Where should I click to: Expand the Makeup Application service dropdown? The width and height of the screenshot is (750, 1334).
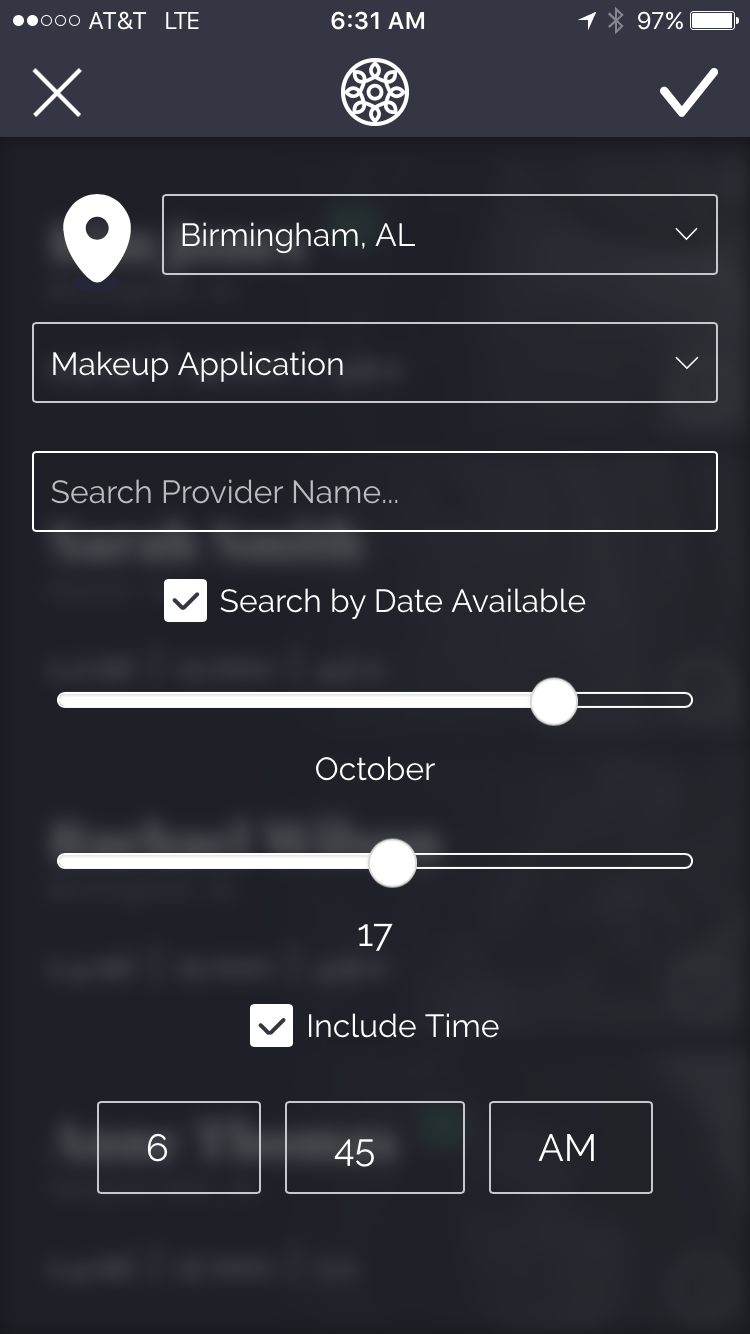tap(374, 363)
